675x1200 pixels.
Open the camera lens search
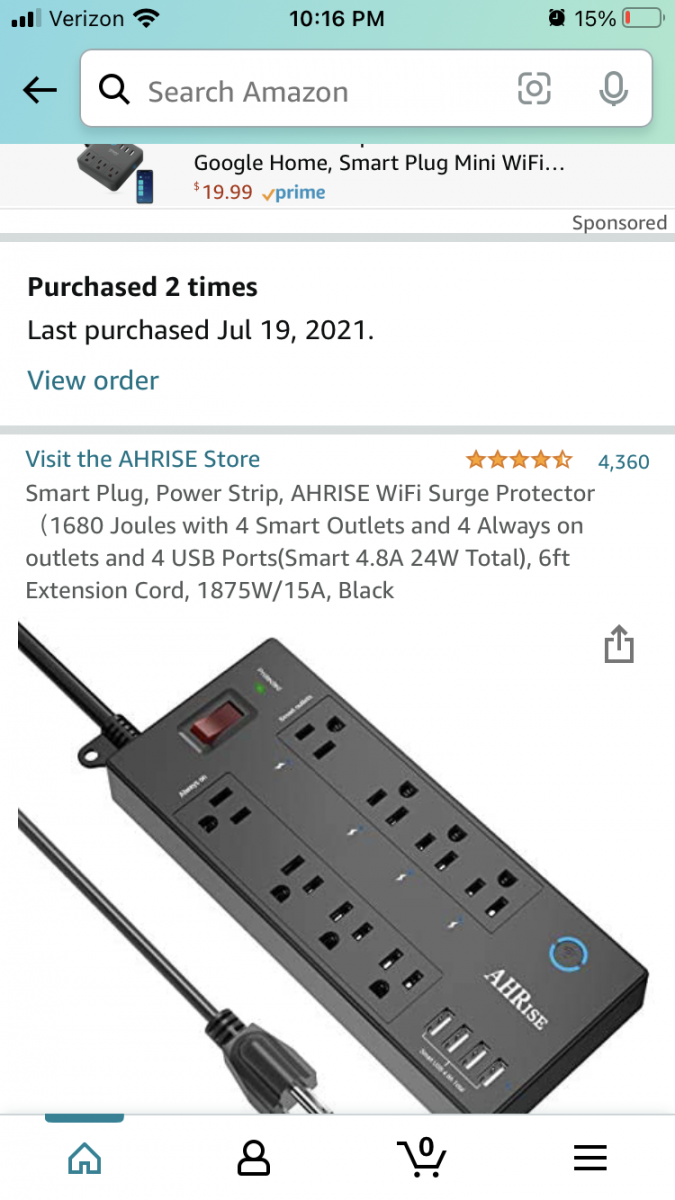coord(534,90)
